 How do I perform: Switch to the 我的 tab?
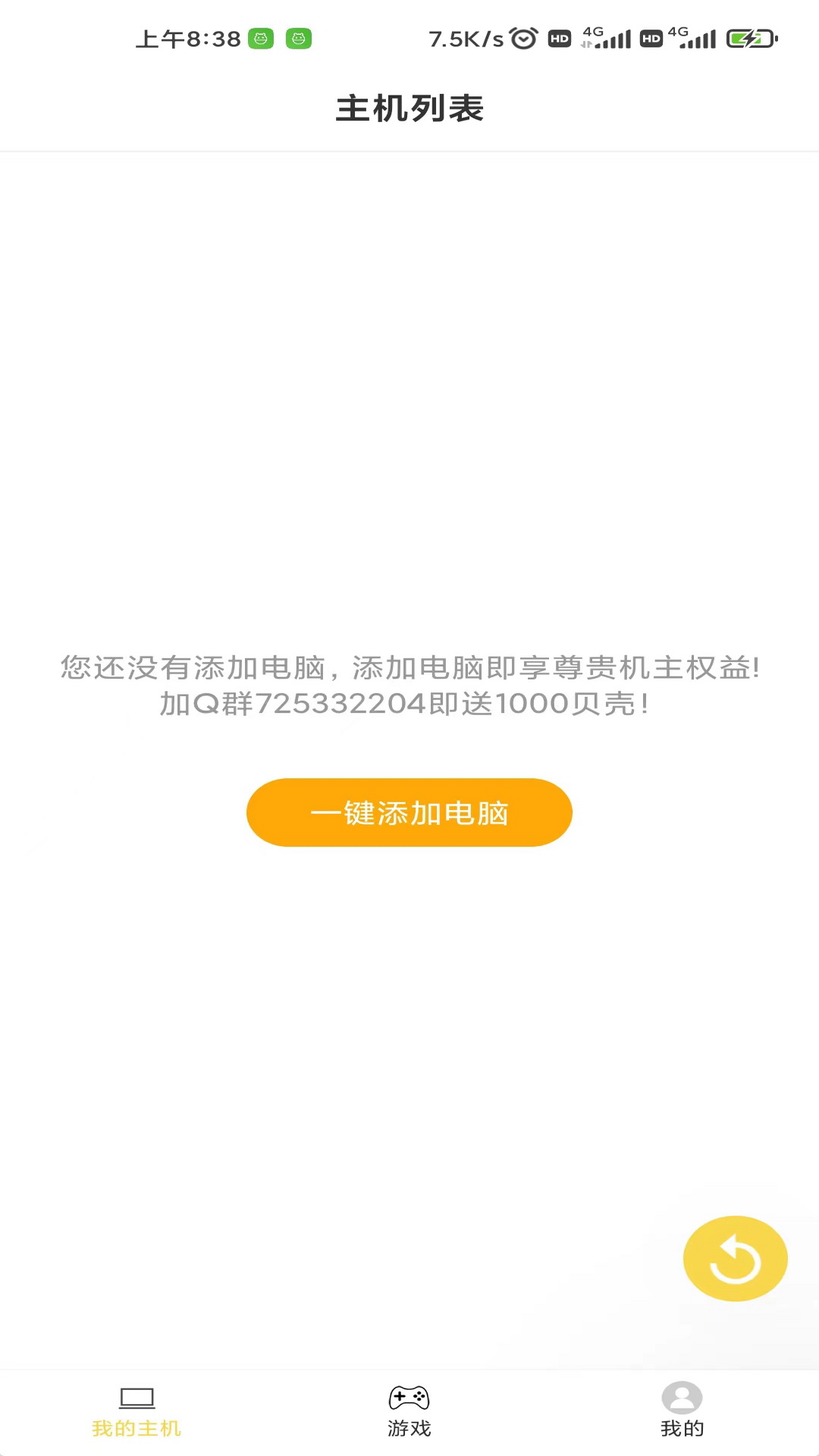682,1412
